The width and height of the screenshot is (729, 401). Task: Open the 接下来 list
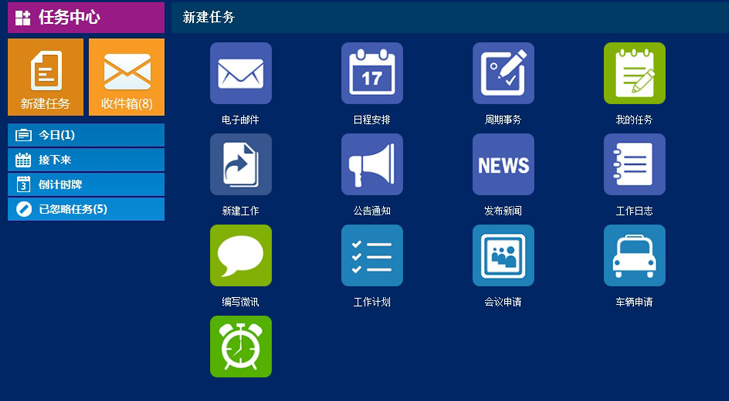coord(86,160)
